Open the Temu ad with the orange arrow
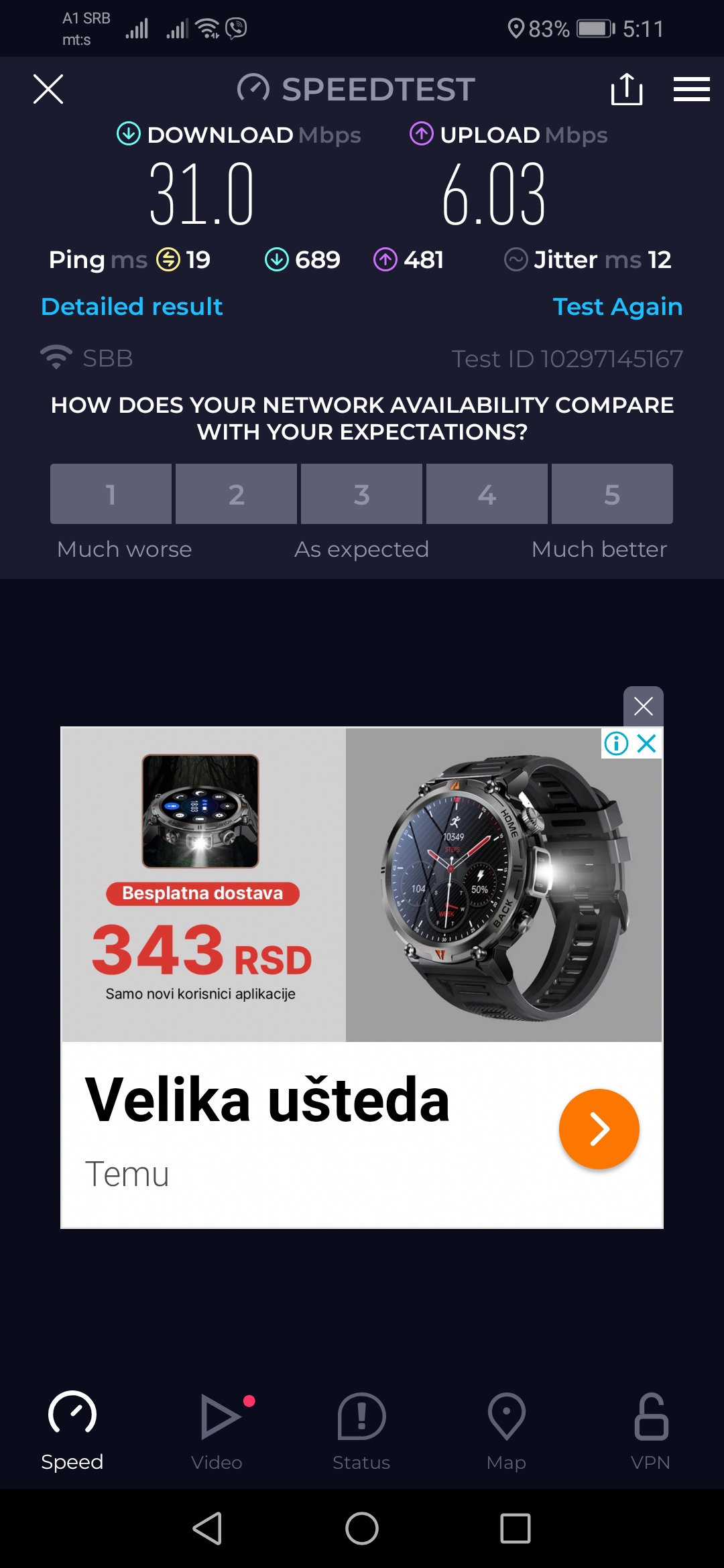Image resolution: width=724 pixels, height=1568 pixels. (x=599, y=1129)
